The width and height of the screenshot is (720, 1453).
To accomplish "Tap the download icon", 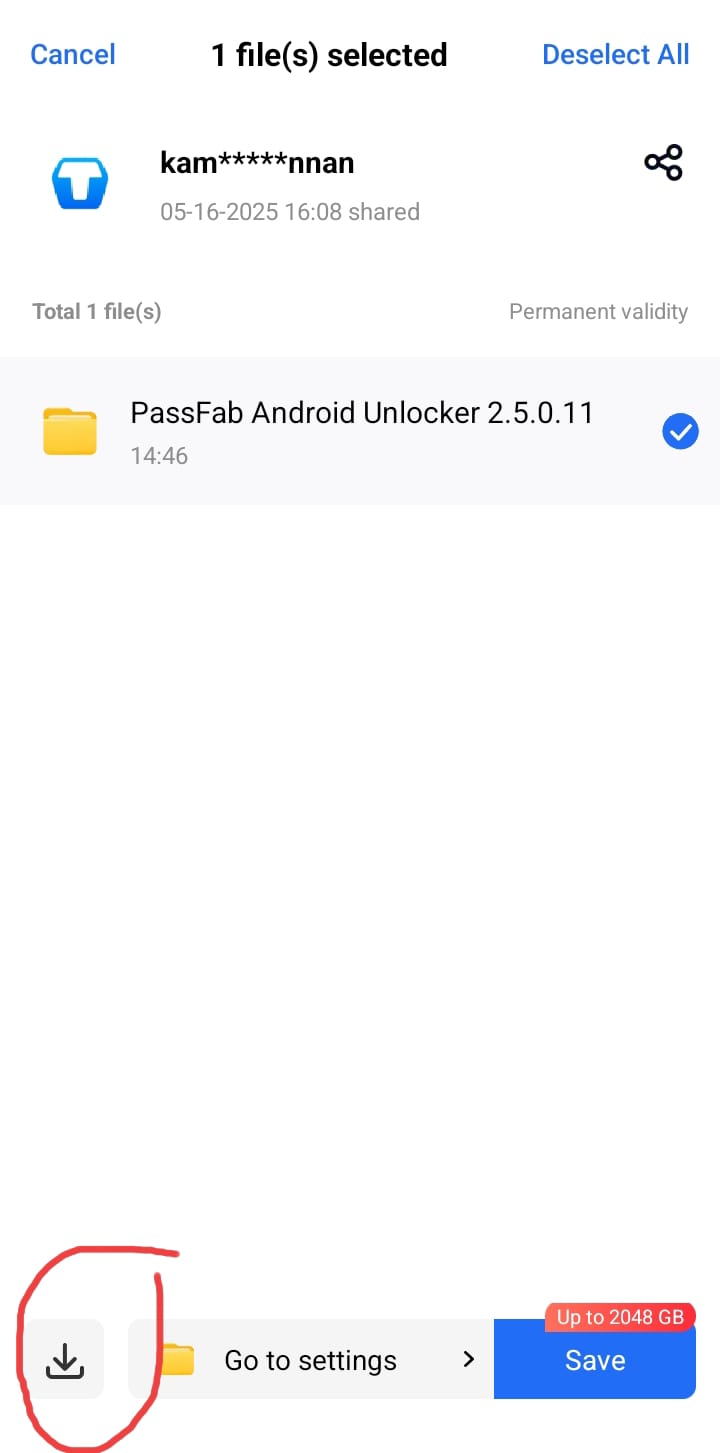I will pyautogui.click(x=65, y=1359).
